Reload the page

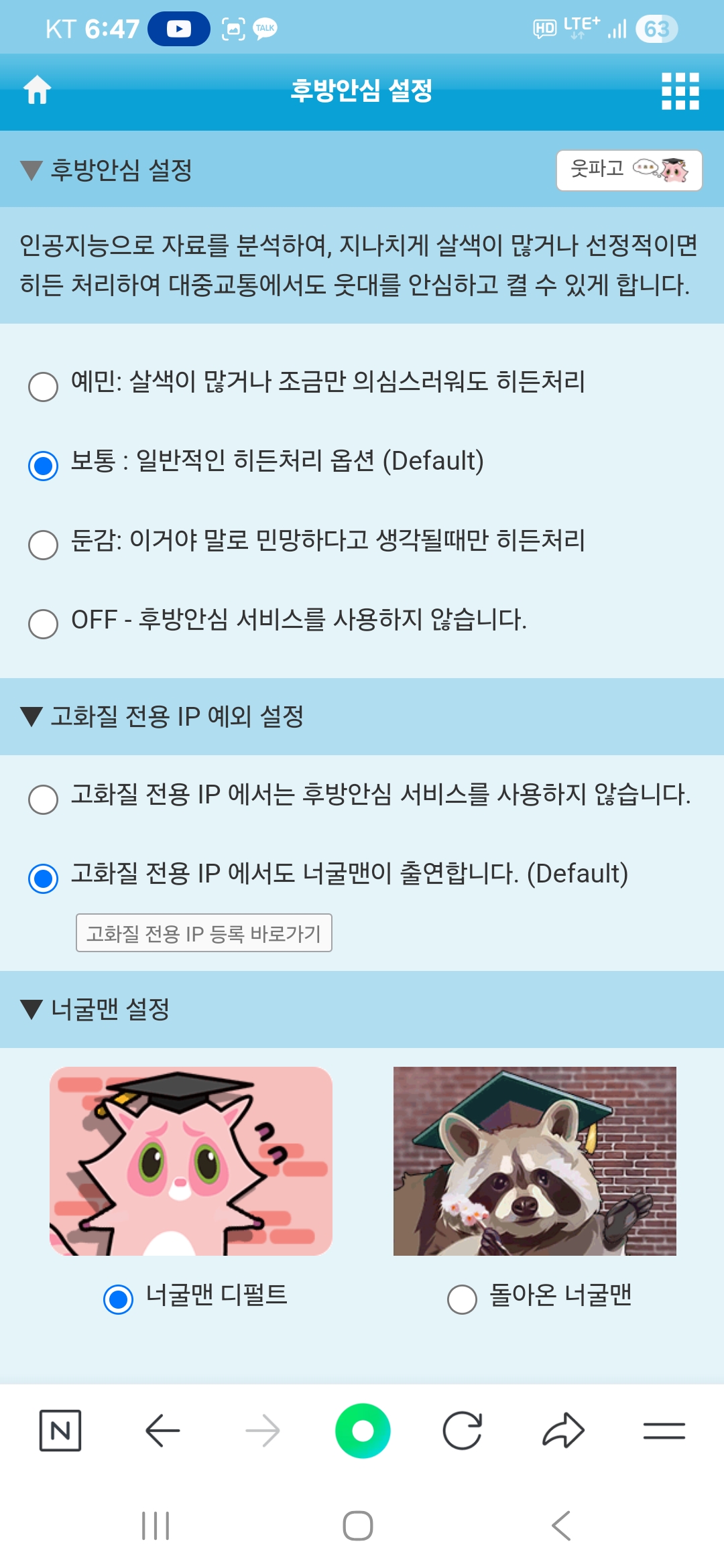coord(463,1431)
